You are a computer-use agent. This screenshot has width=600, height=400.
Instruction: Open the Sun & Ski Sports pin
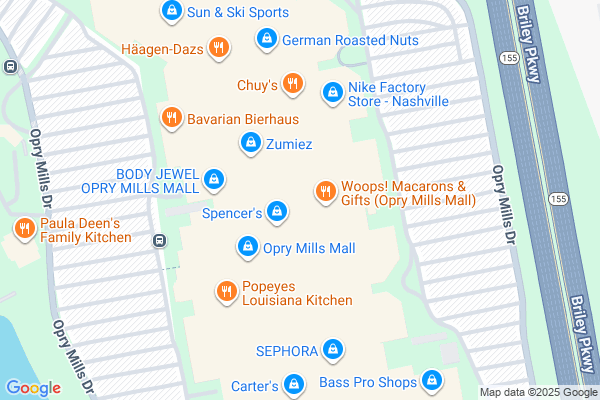tap(172, 12)
